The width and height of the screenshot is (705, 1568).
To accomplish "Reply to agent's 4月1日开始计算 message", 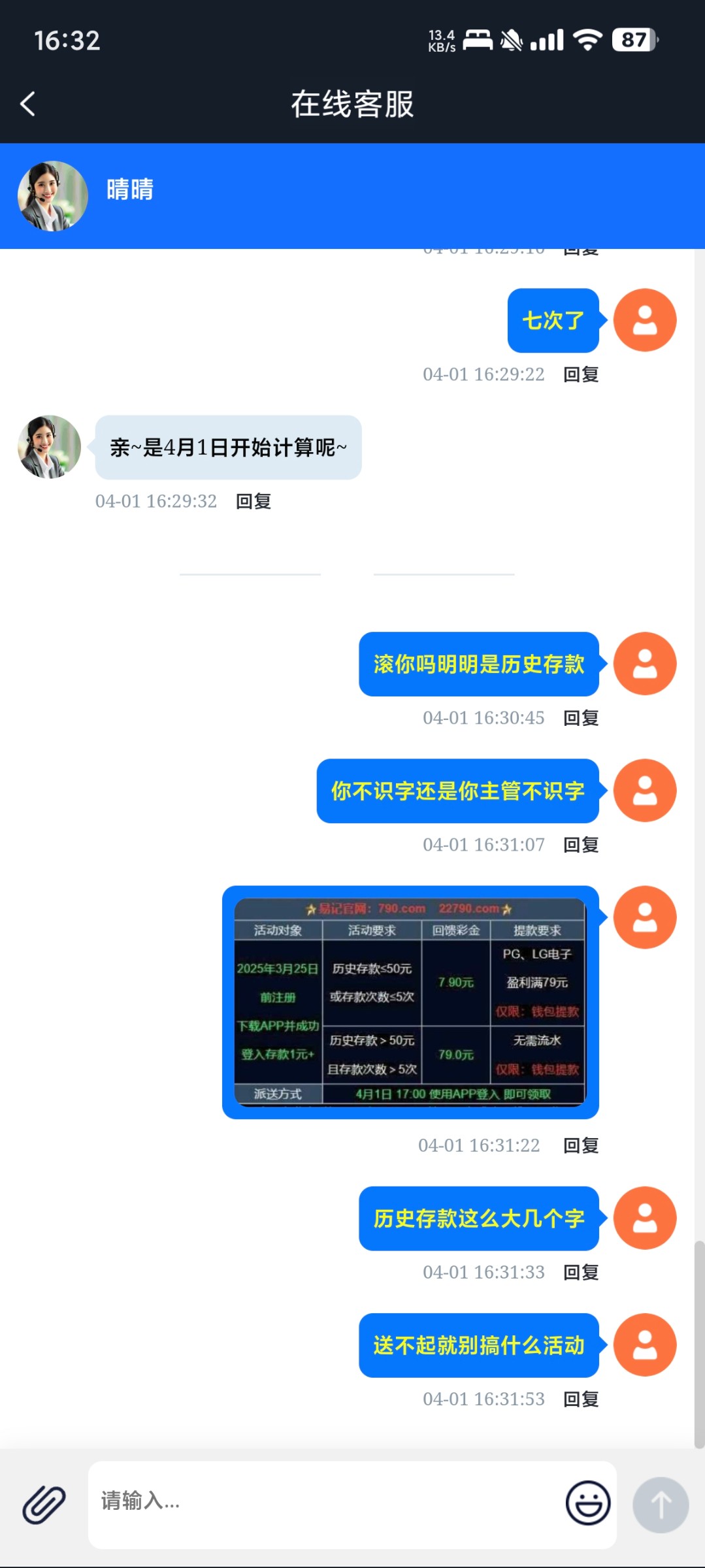I will (x=254, y=501).
